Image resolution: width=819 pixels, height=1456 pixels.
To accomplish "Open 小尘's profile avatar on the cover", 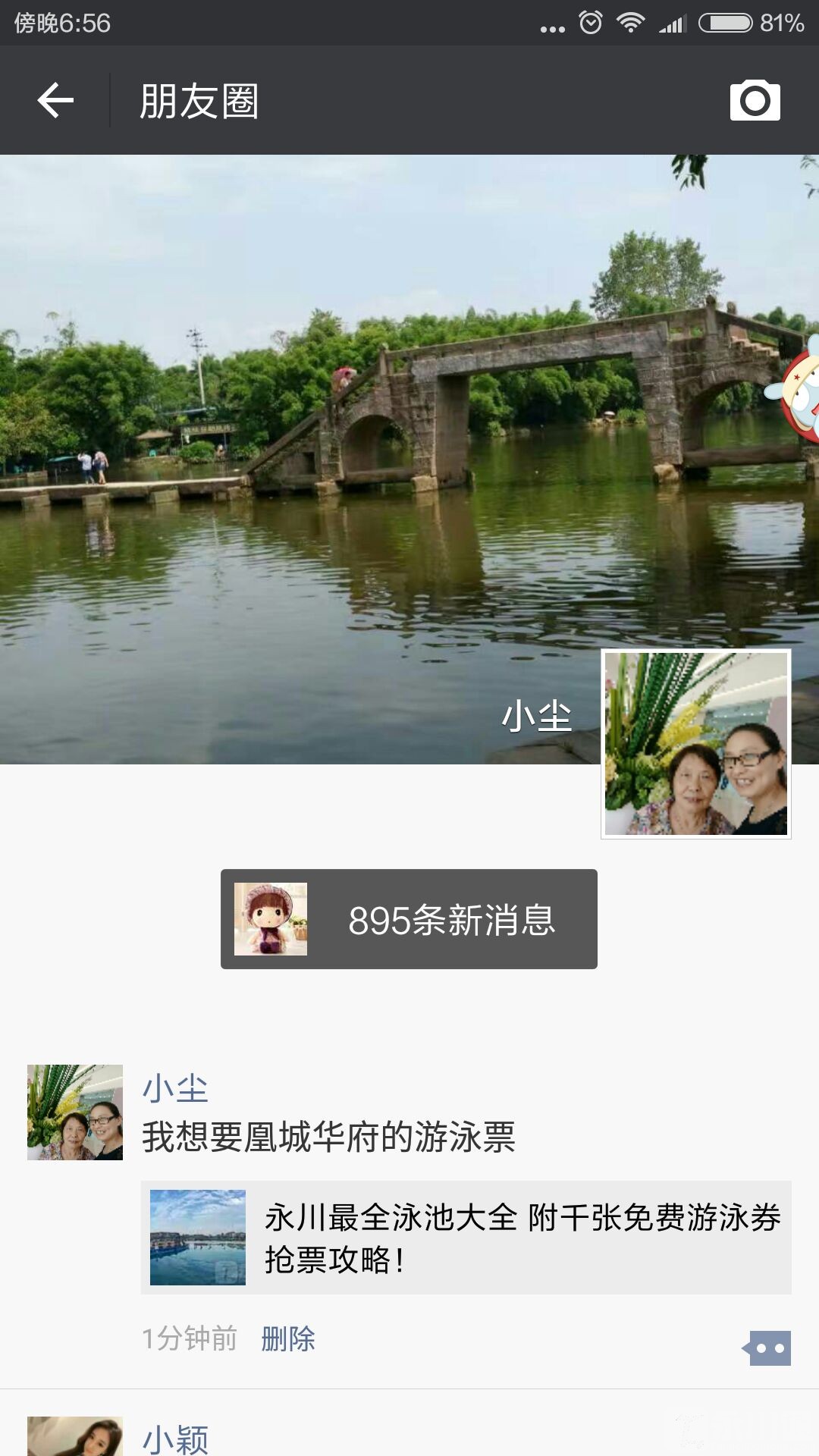I will tap(695, 744).
